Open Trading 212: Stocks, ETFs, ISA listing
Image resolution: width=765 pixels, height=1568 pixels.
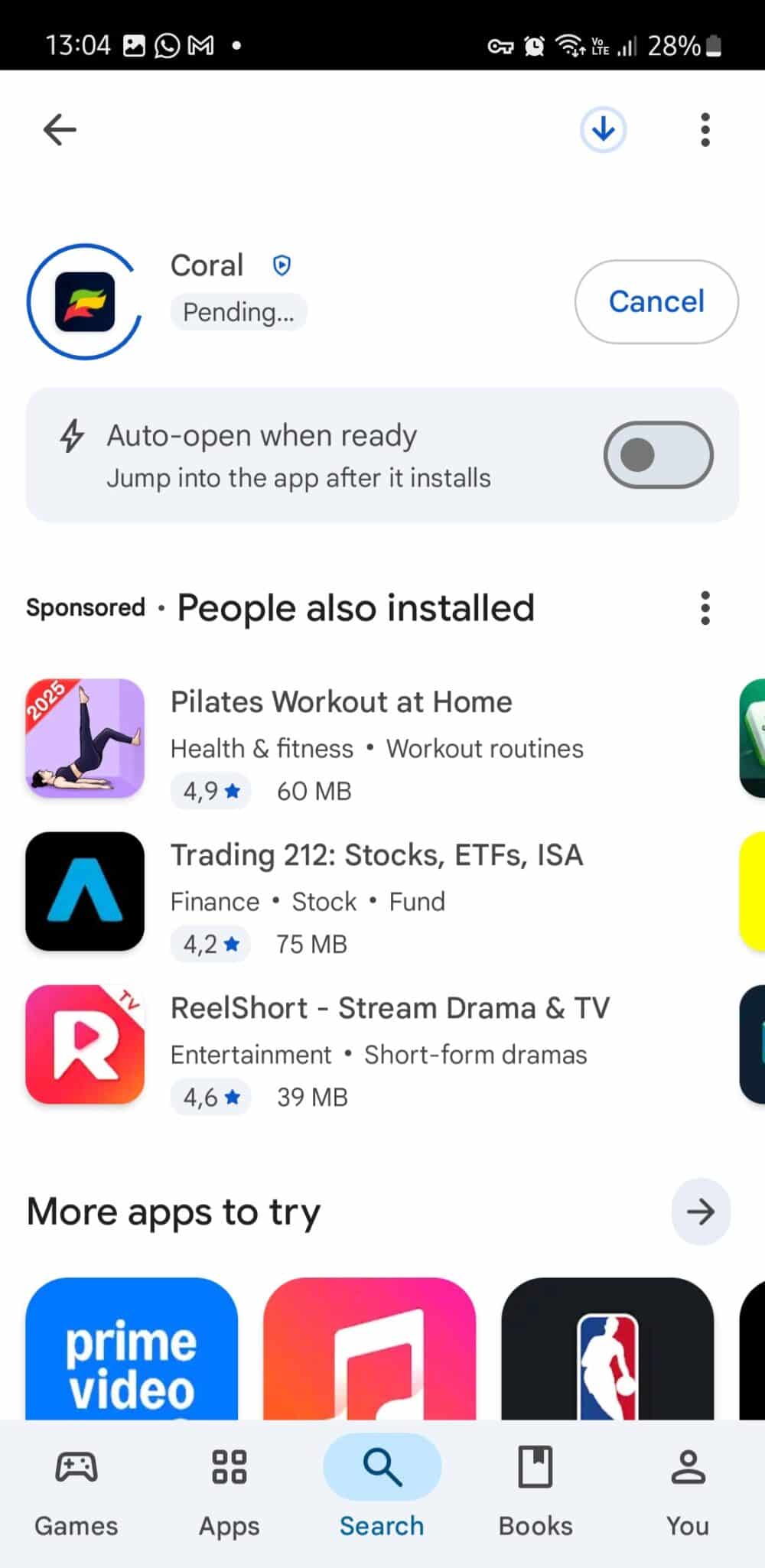point(377,854)
